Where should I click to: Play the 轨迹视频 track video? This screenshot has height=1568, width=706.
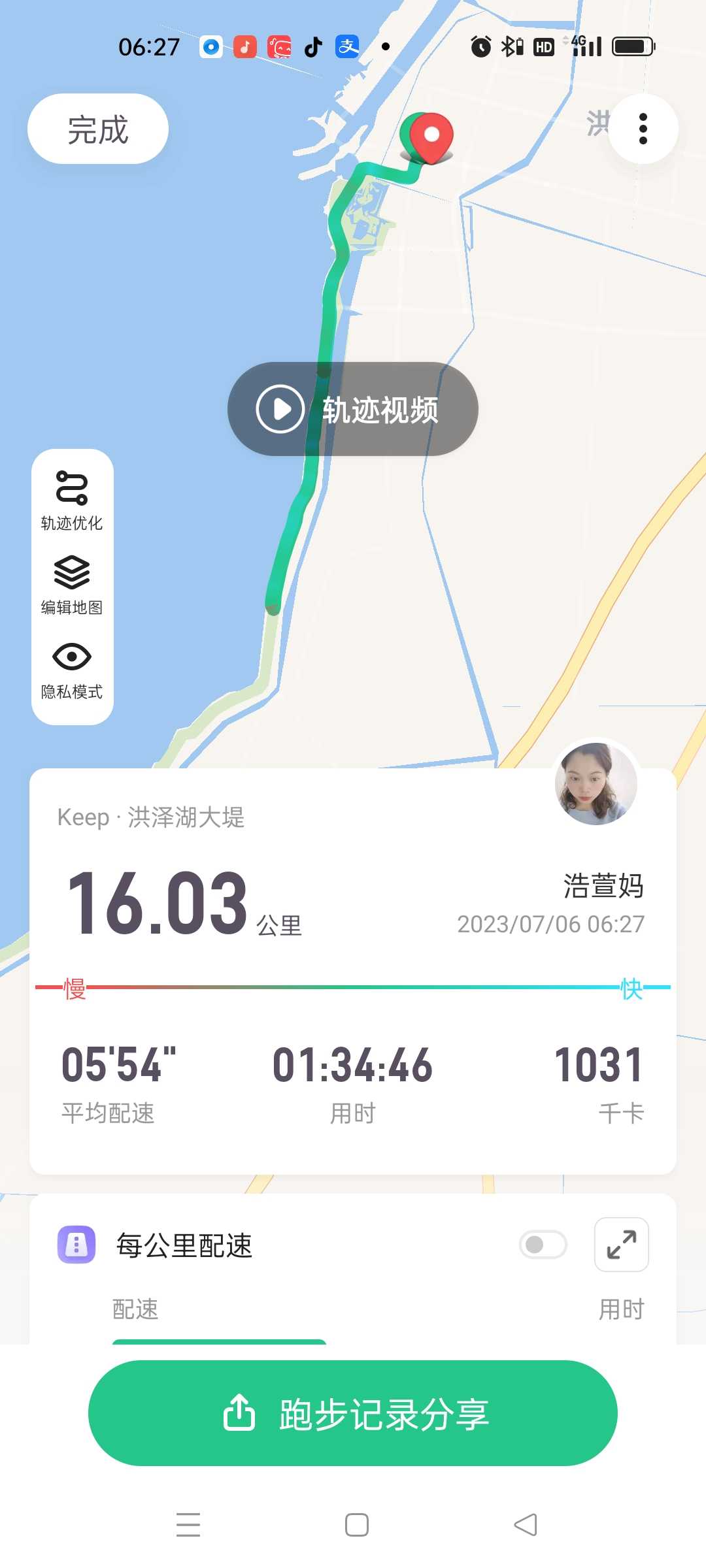point(353,409)
